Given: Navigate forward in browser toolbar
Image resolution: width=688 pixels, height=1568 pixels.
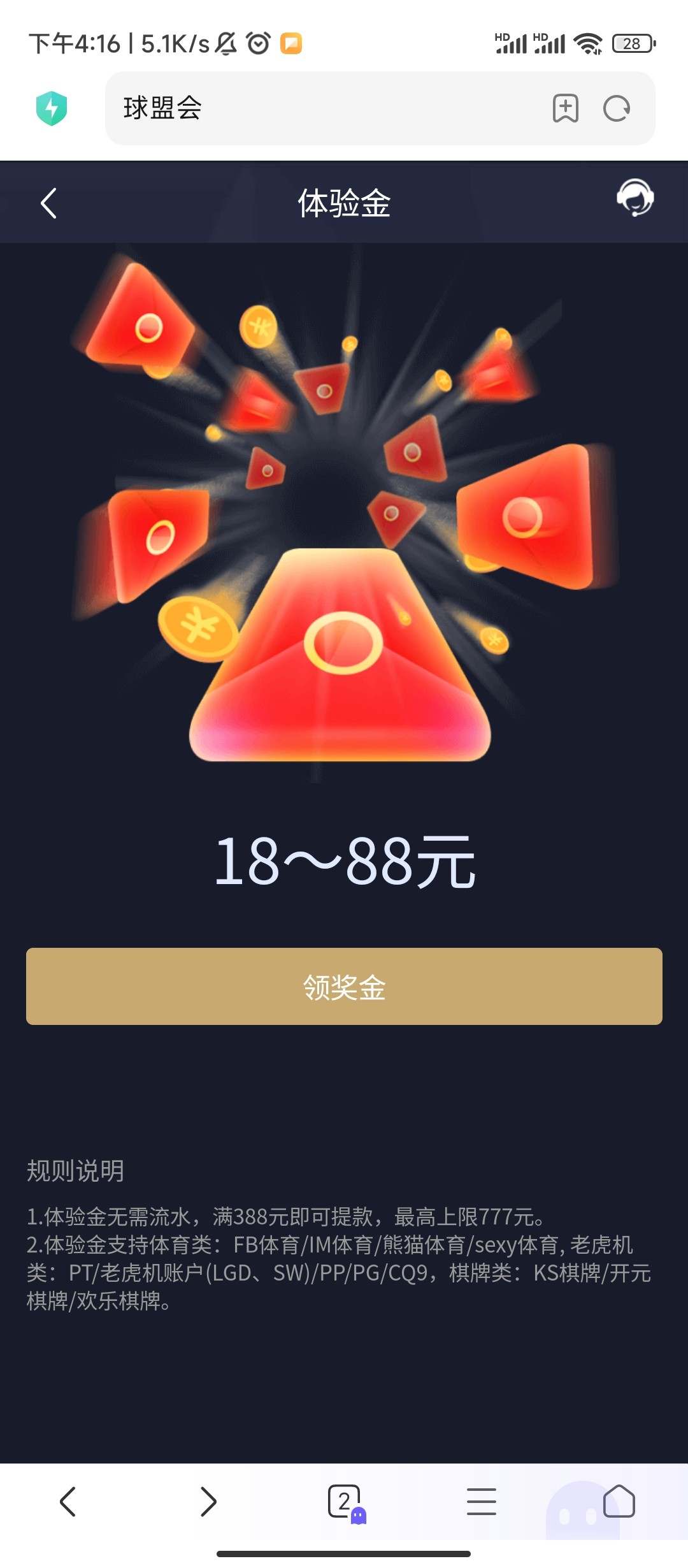Looking at the screenshot, I should tap(208, 1501).
